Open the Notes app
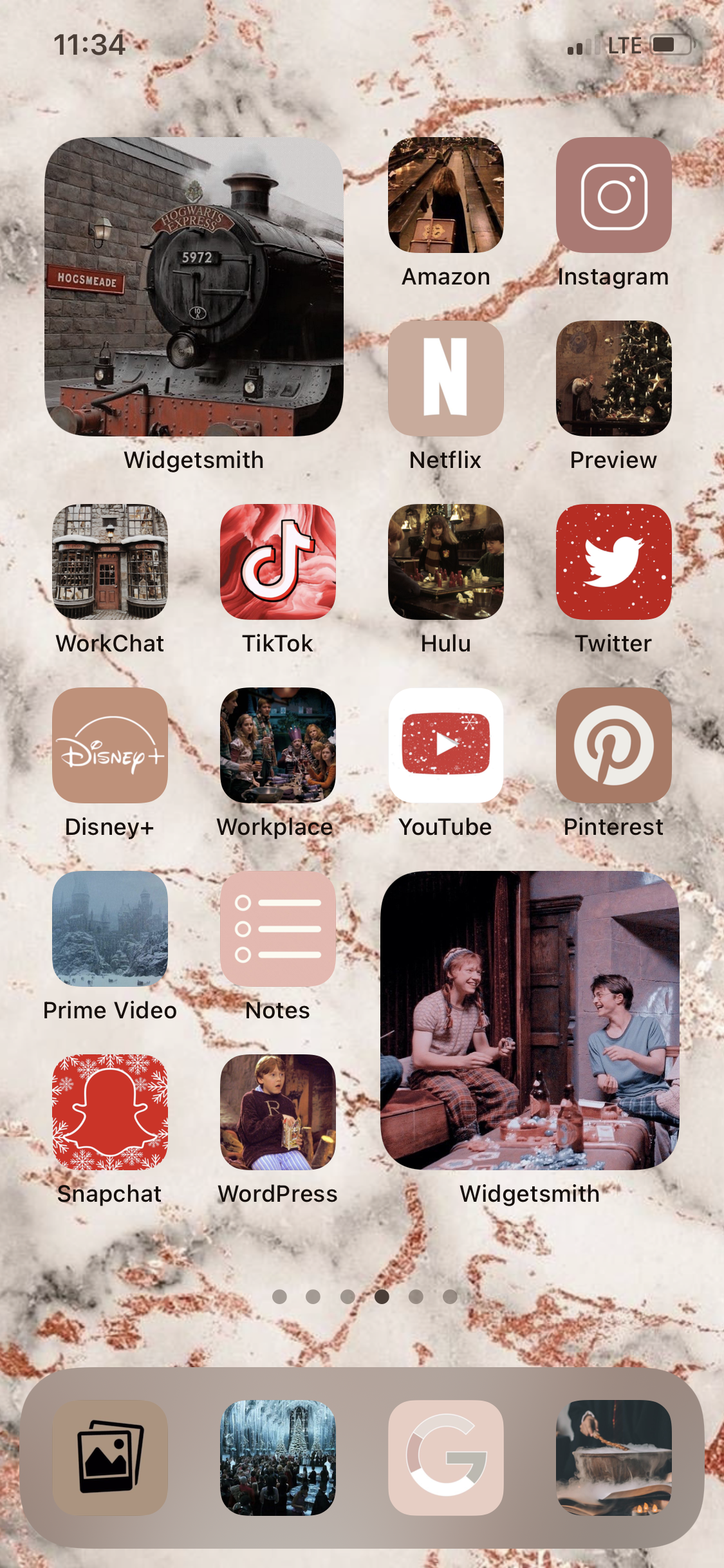The height and width of the screenshot is (1568, 724). point(277,929)
